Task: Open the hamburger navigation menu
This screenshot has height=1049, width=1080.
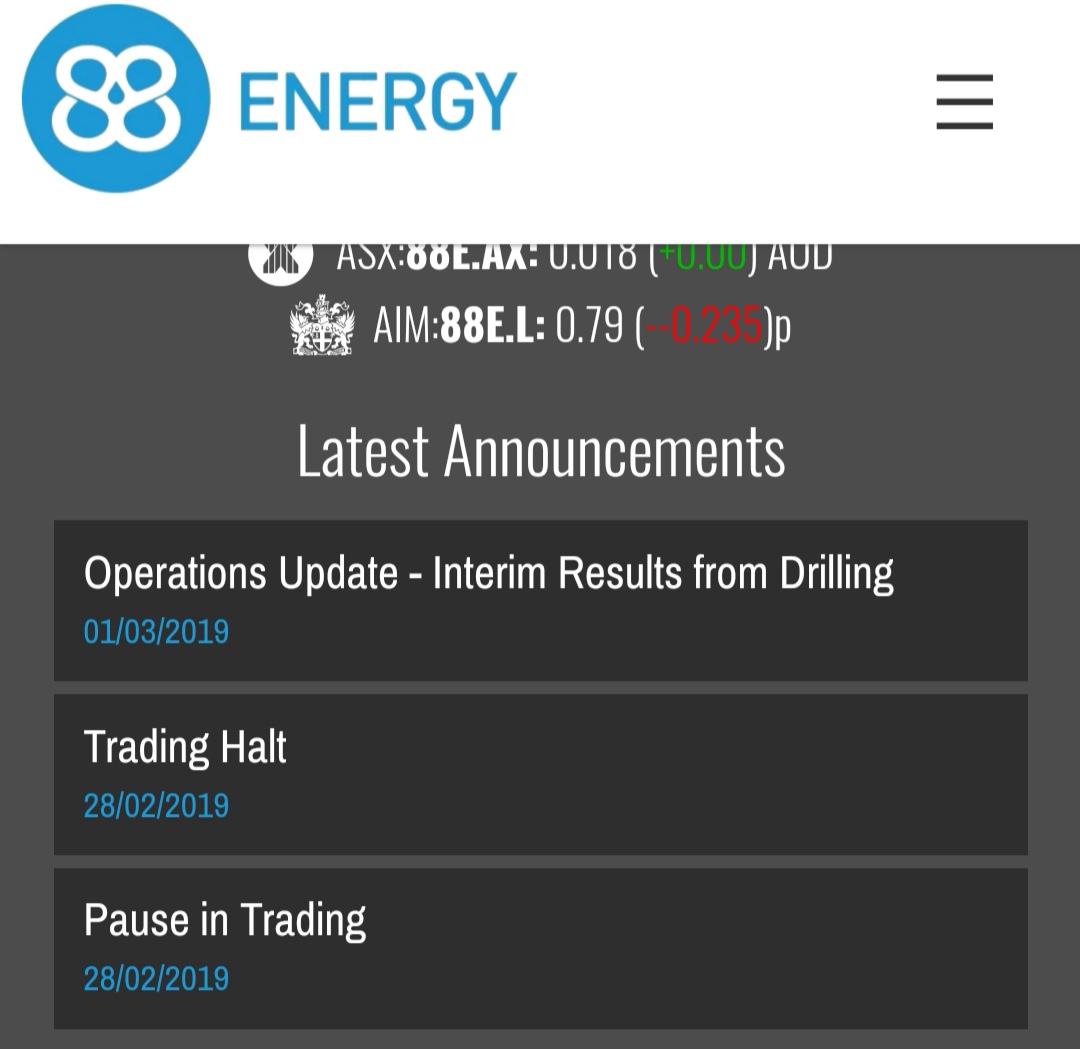Action: tap(964, 101)
